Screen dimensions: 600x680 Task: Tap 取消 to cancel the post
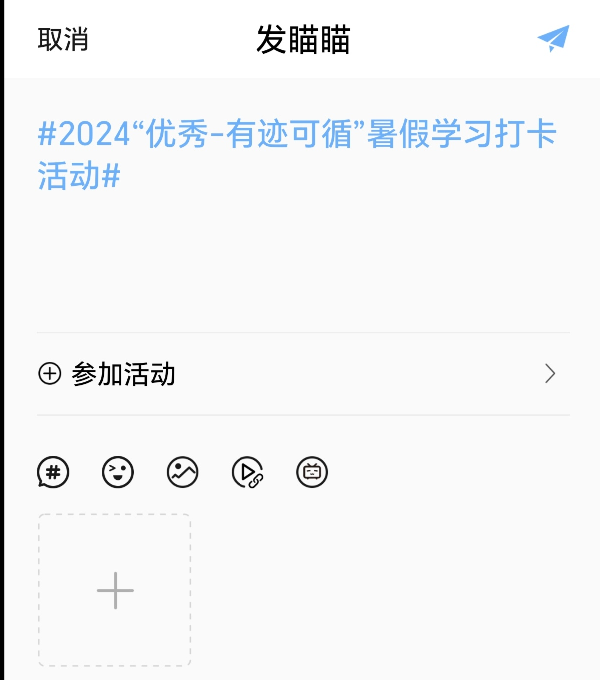coord(63,40)
